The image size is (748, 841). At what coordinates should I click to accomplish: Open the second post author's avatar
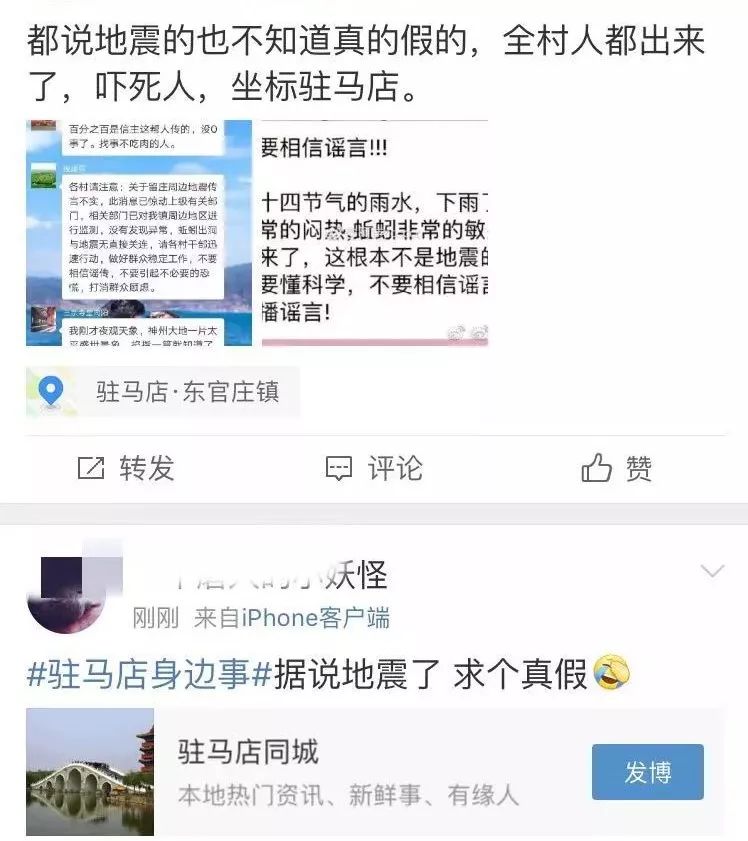pos(68,592)
